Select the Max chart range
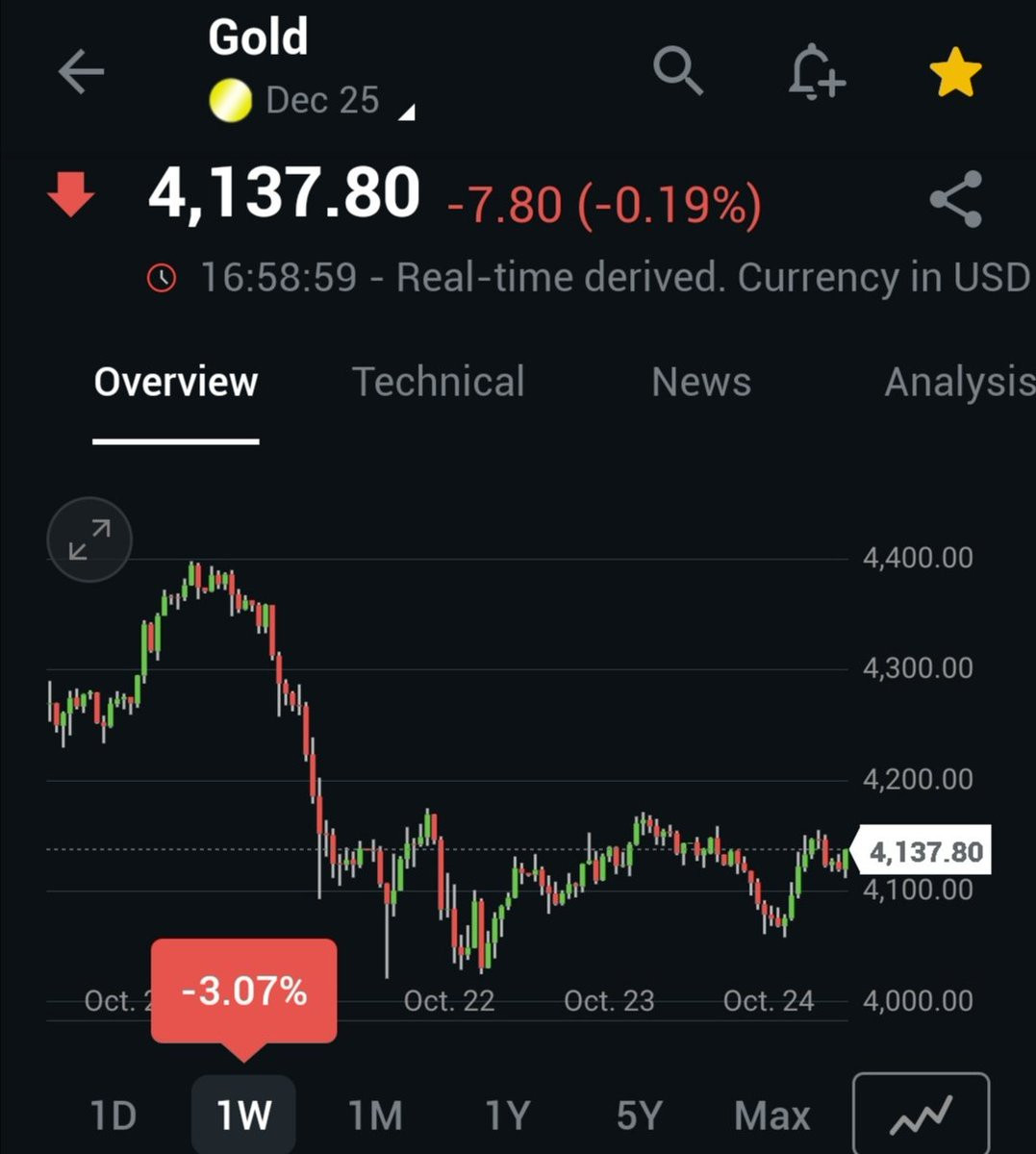The height and width of the screenshot is (1154, 1036). [772, 1116]
